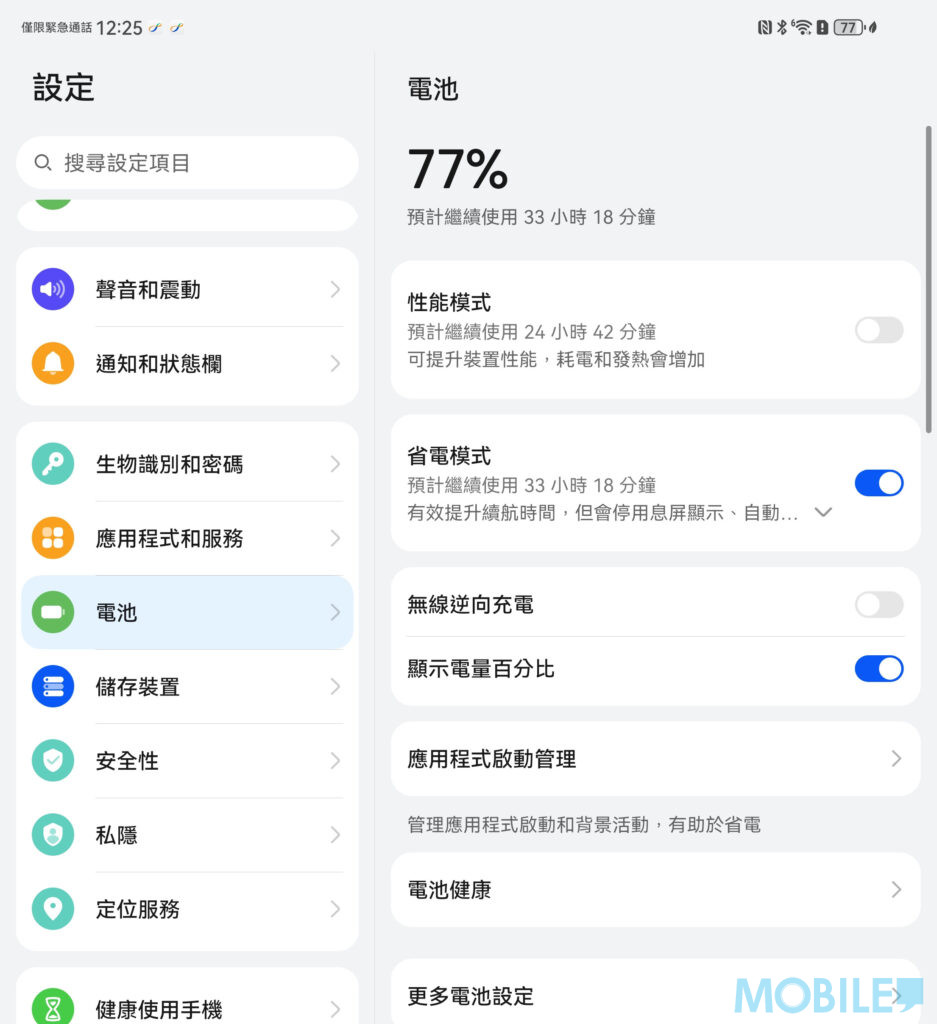Open 電池健康 page
Screen dimensions: 937x1024
coord(655,889)
